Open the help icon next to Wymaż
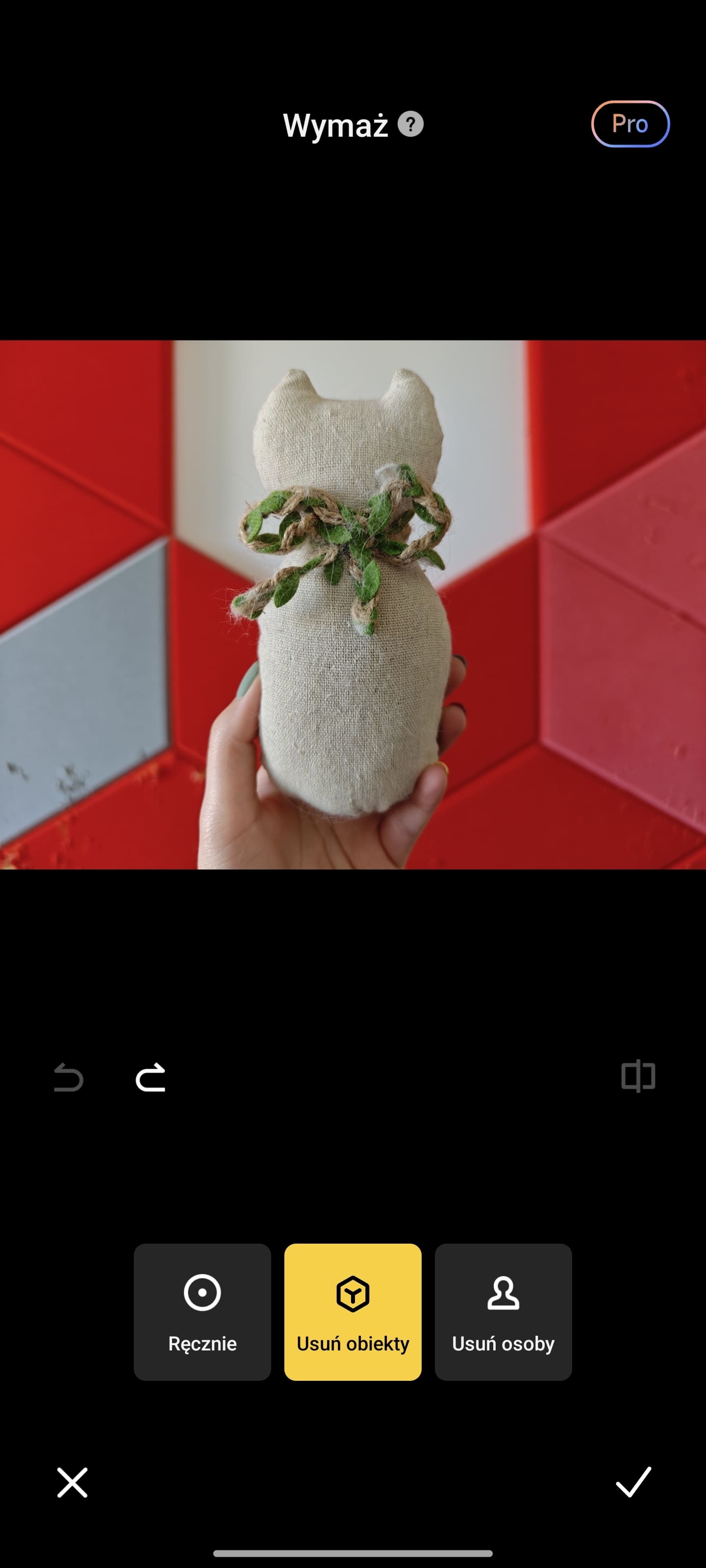Image resolution: width=706 pixels, height=1568 pixels. click(410, 124)
